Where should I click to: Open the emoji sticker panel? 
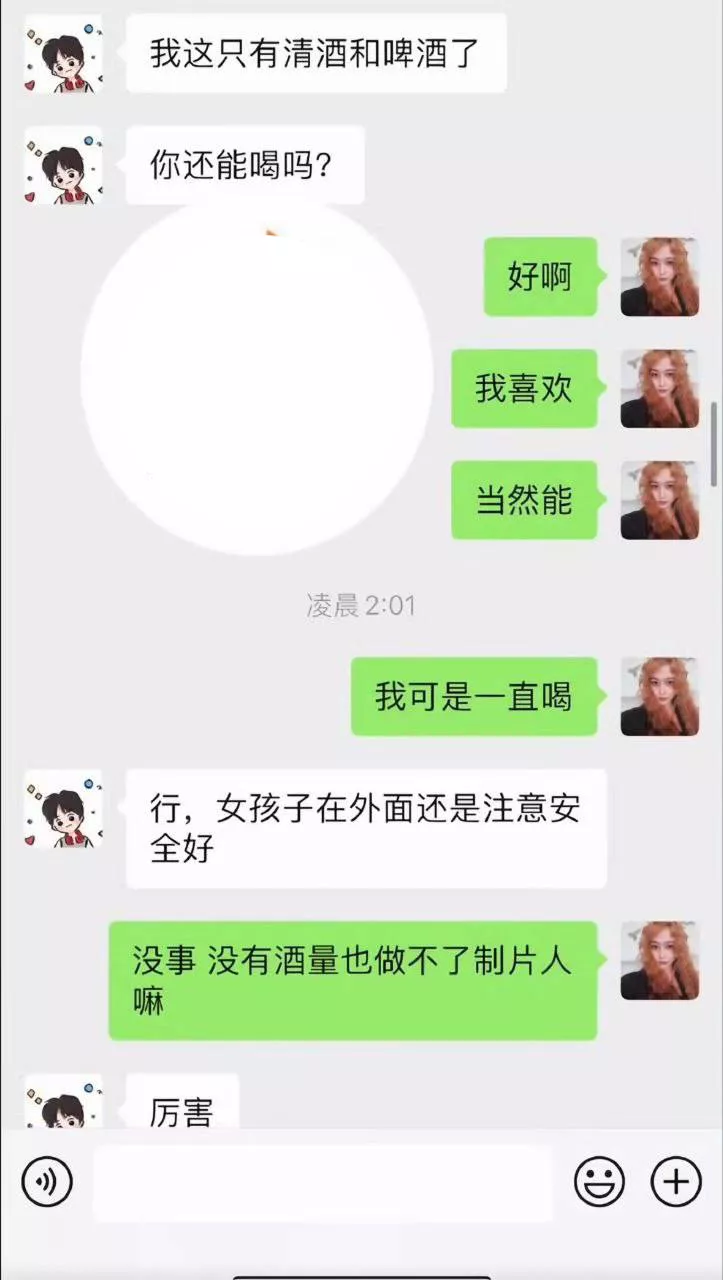[599, 1183]
